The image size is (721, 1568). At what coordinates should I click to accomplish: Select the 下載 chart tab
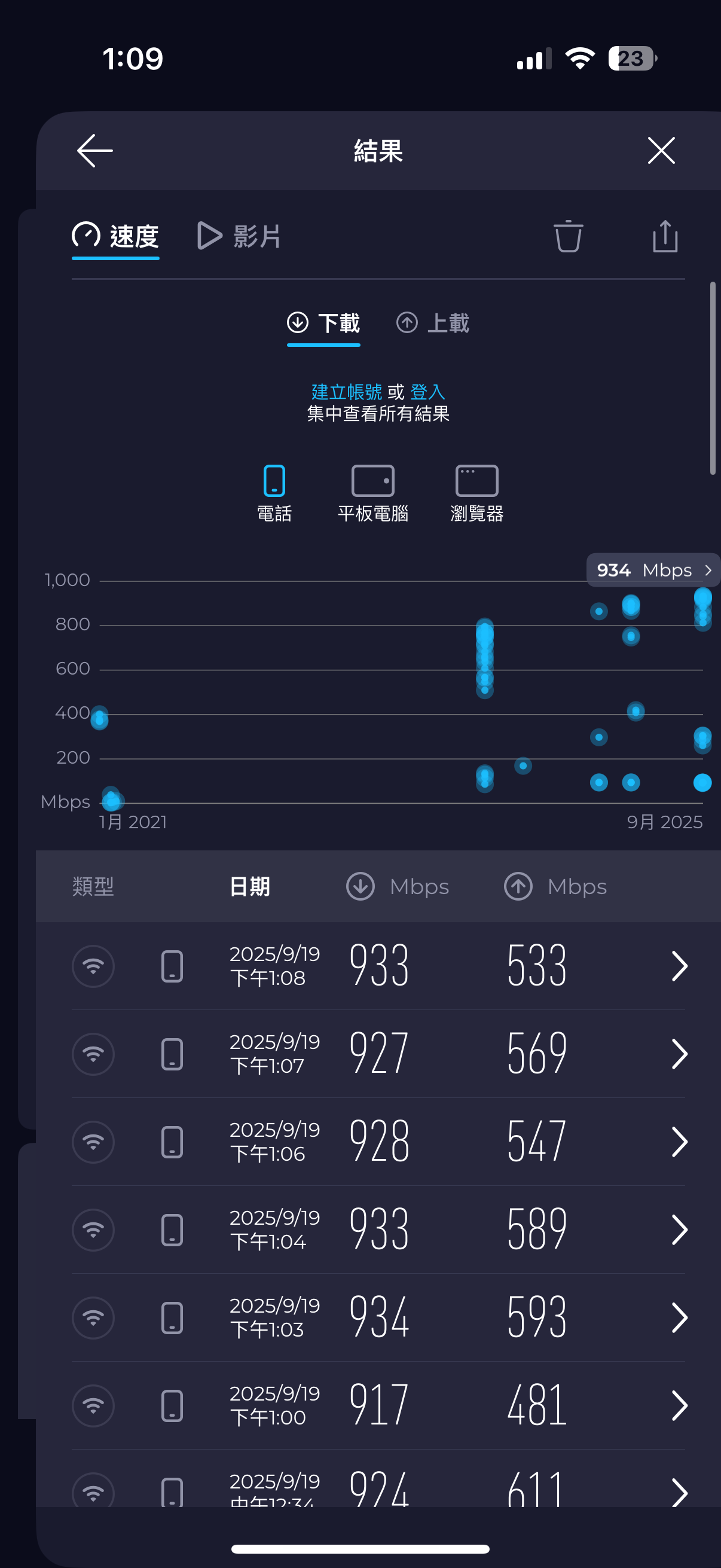[323, 323]
